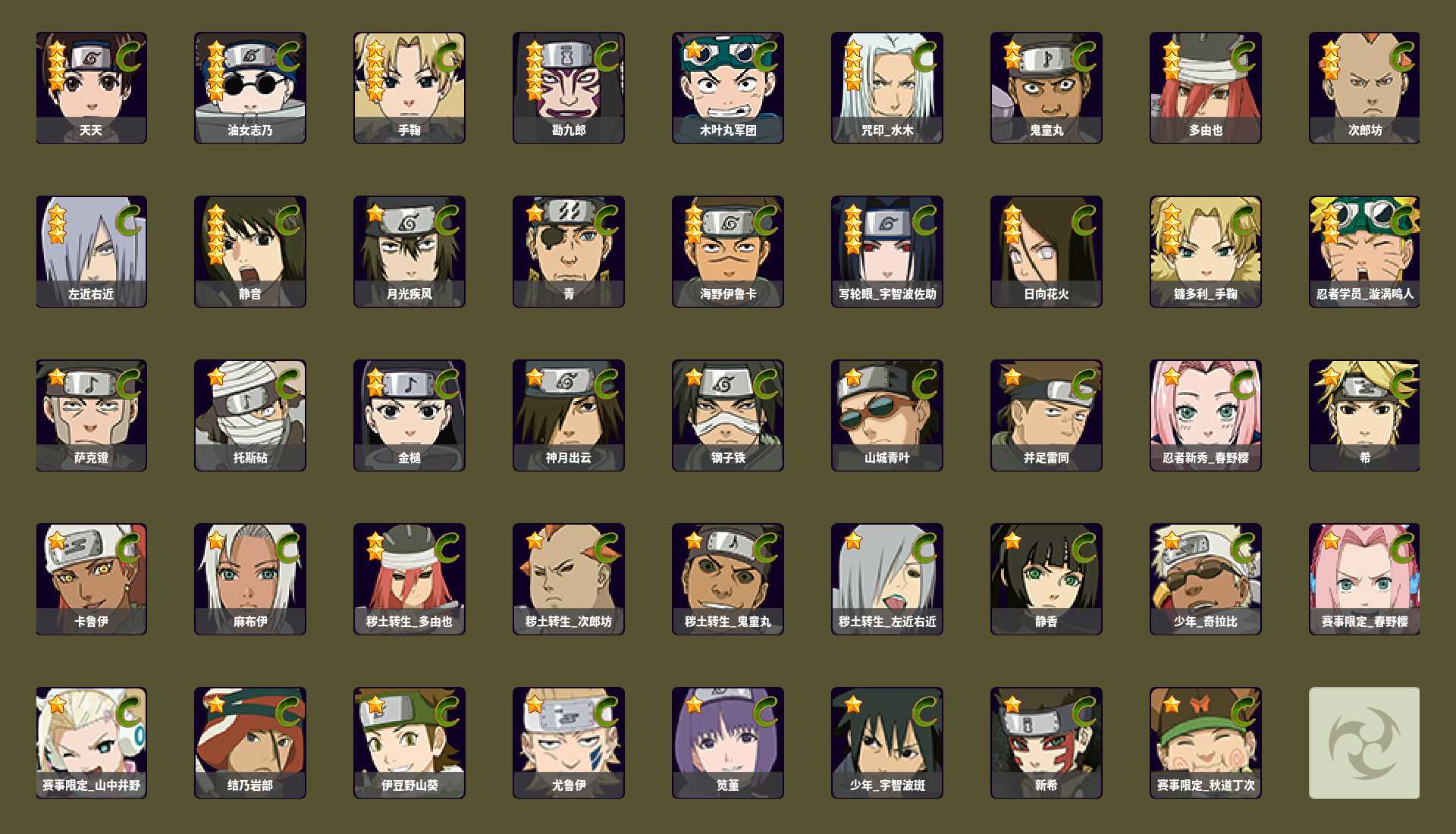Select the 鬼童丸 card
Screen dimensions: 1456x834
coord(1046,87)
